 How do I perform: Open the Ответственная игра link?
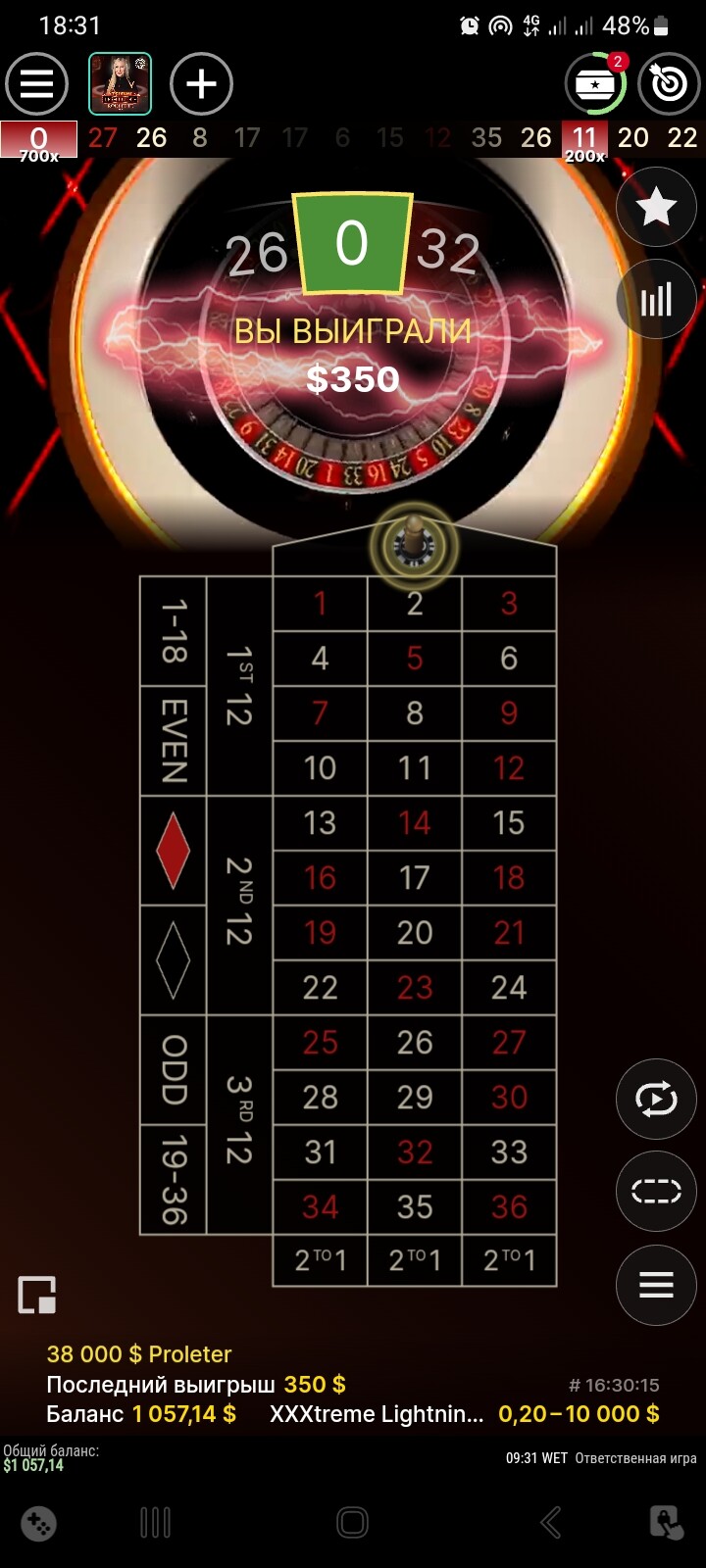pyautogui.click(x=635, y=1457)
